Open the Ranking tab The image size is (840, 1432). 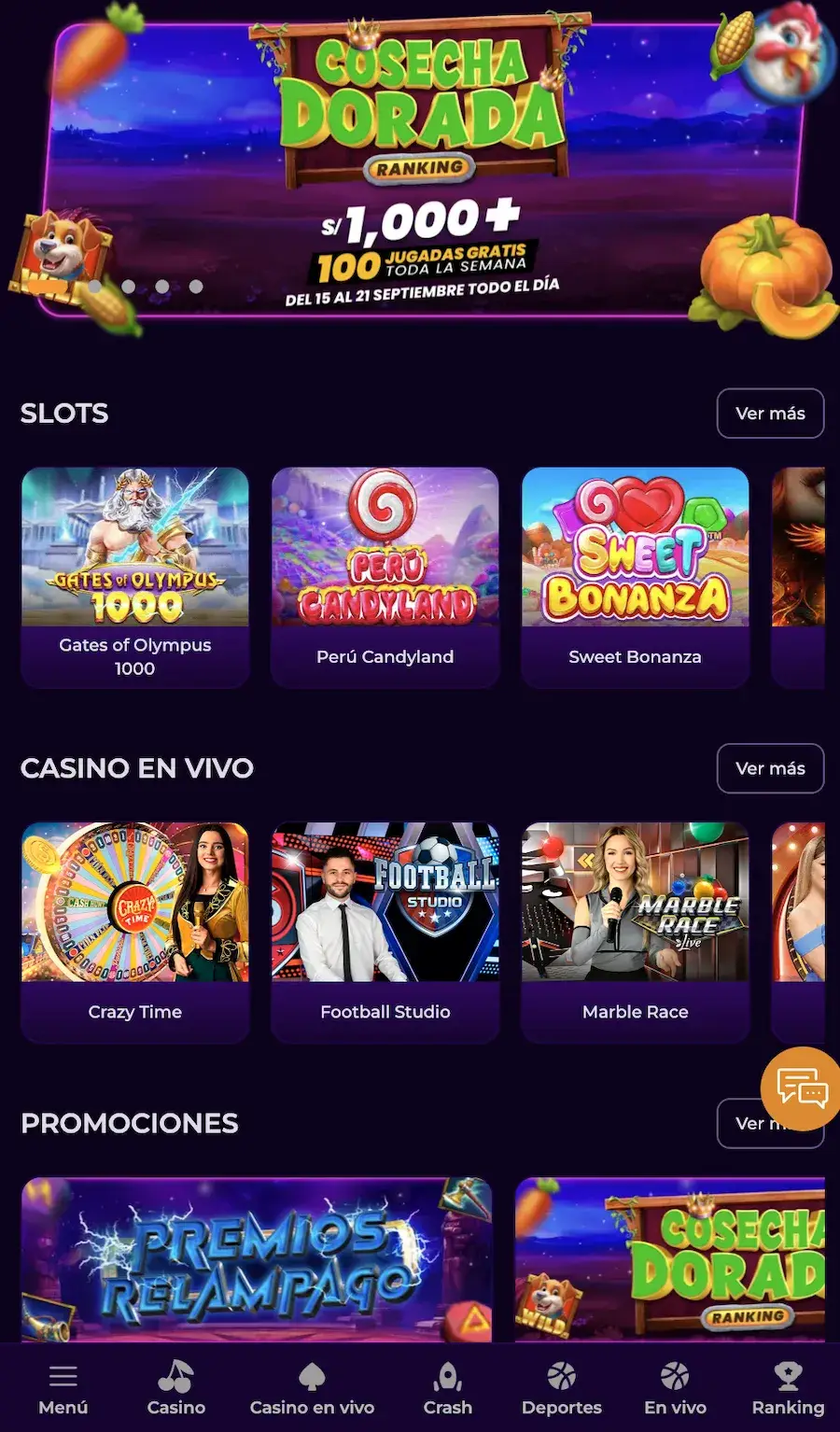[788, 1388]
